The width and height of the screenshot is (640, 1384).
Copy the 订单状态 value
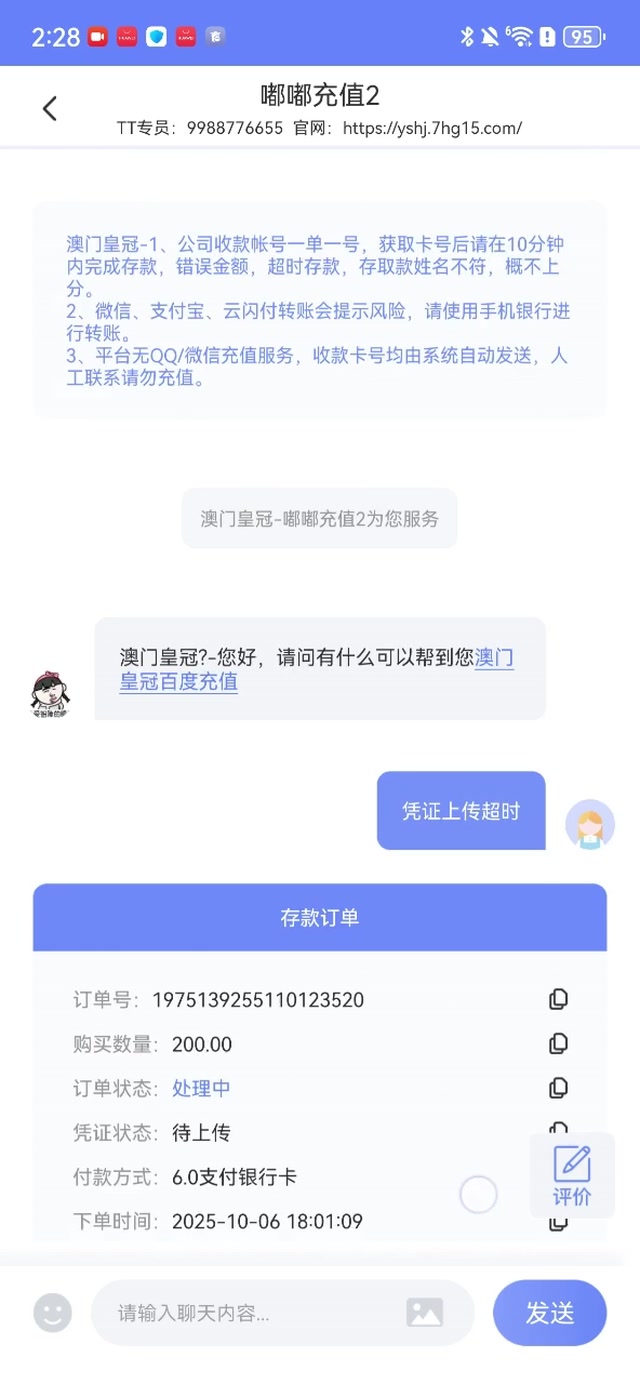pyautogui.click(x=558, y=1087)
